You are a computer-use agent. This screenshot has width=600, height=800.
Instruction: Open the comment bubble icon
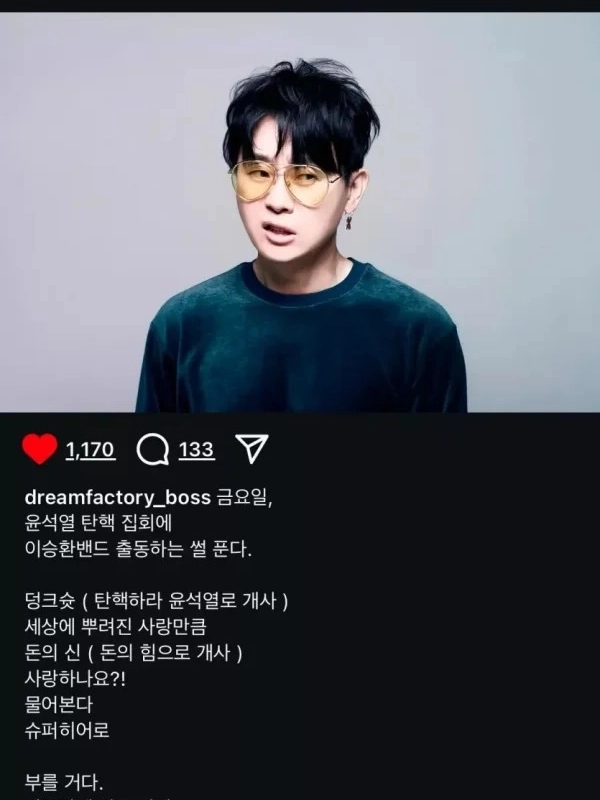(152, 451)
